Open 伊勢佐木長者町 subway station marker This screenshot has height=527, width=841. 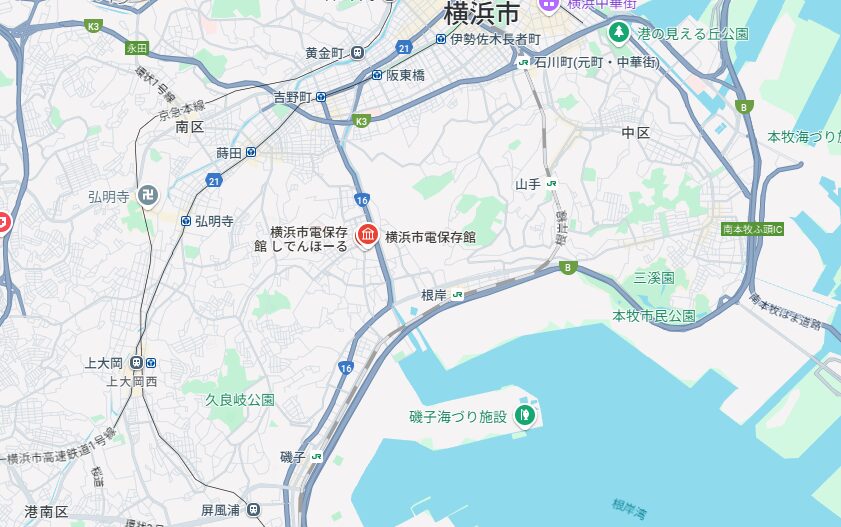pos(441,39)
